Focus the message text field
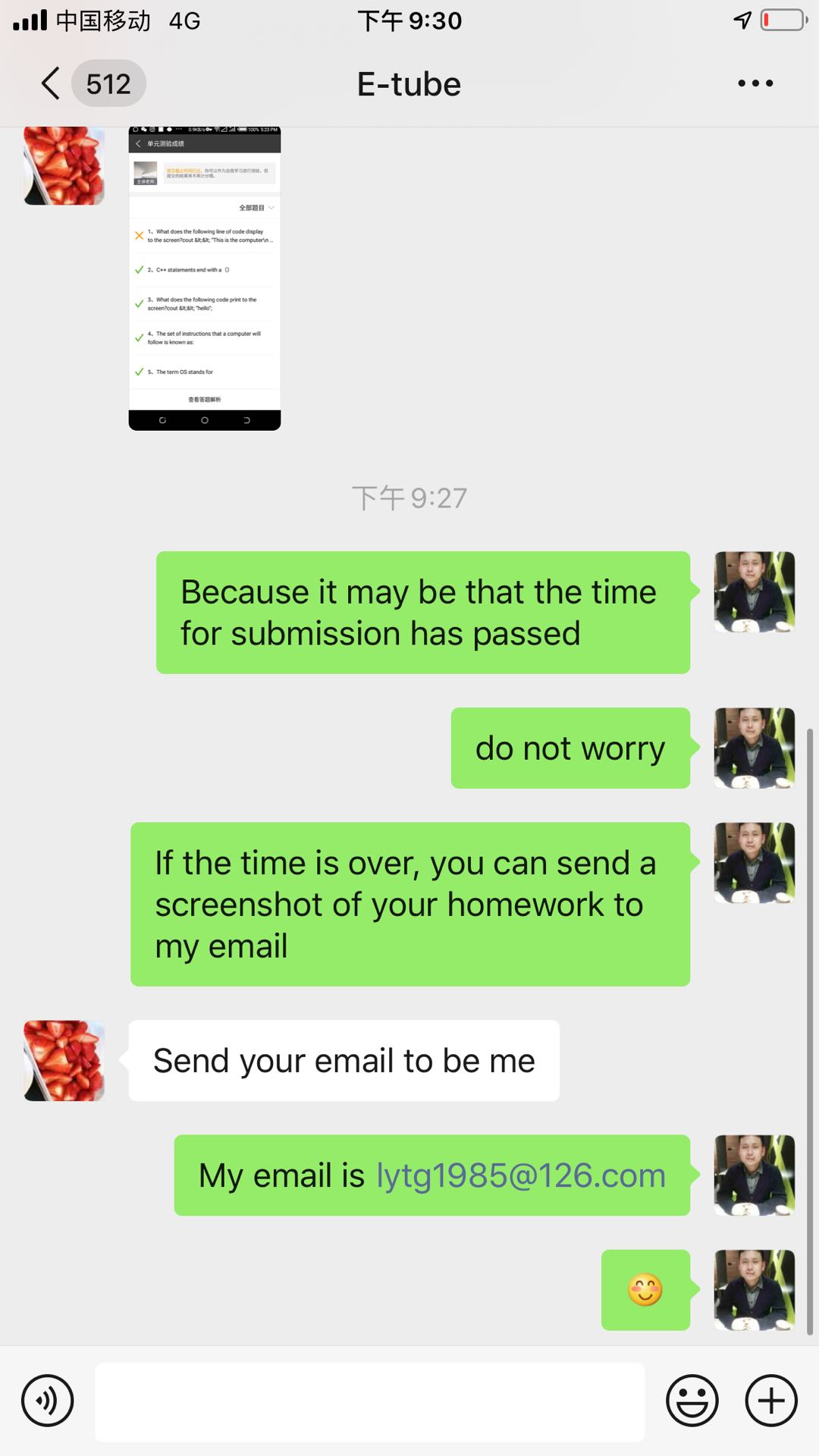The width and height of the screenshot is (819, 1456). click(369, 1401)
